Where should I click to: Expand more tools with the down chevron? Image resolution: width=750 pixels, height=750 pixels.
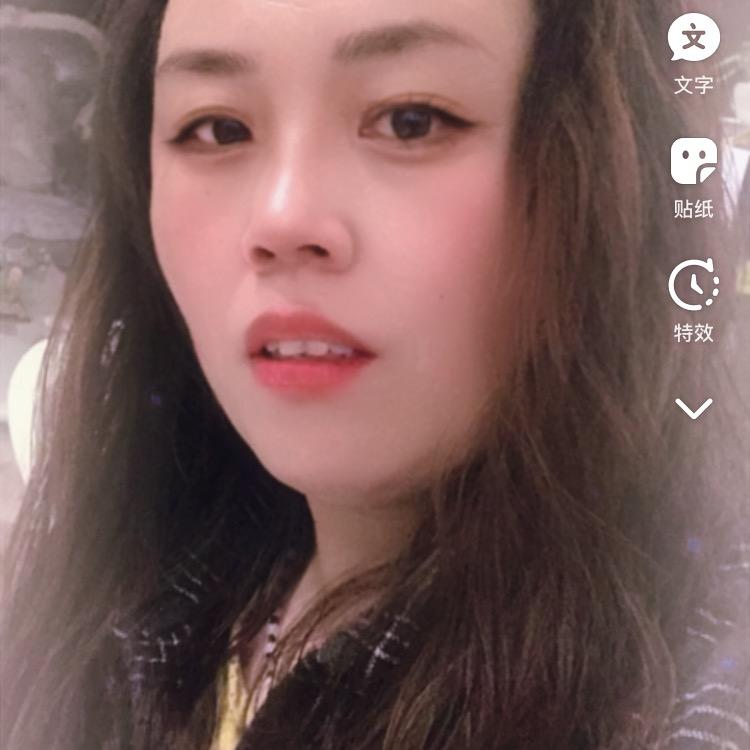pos(693,408)
